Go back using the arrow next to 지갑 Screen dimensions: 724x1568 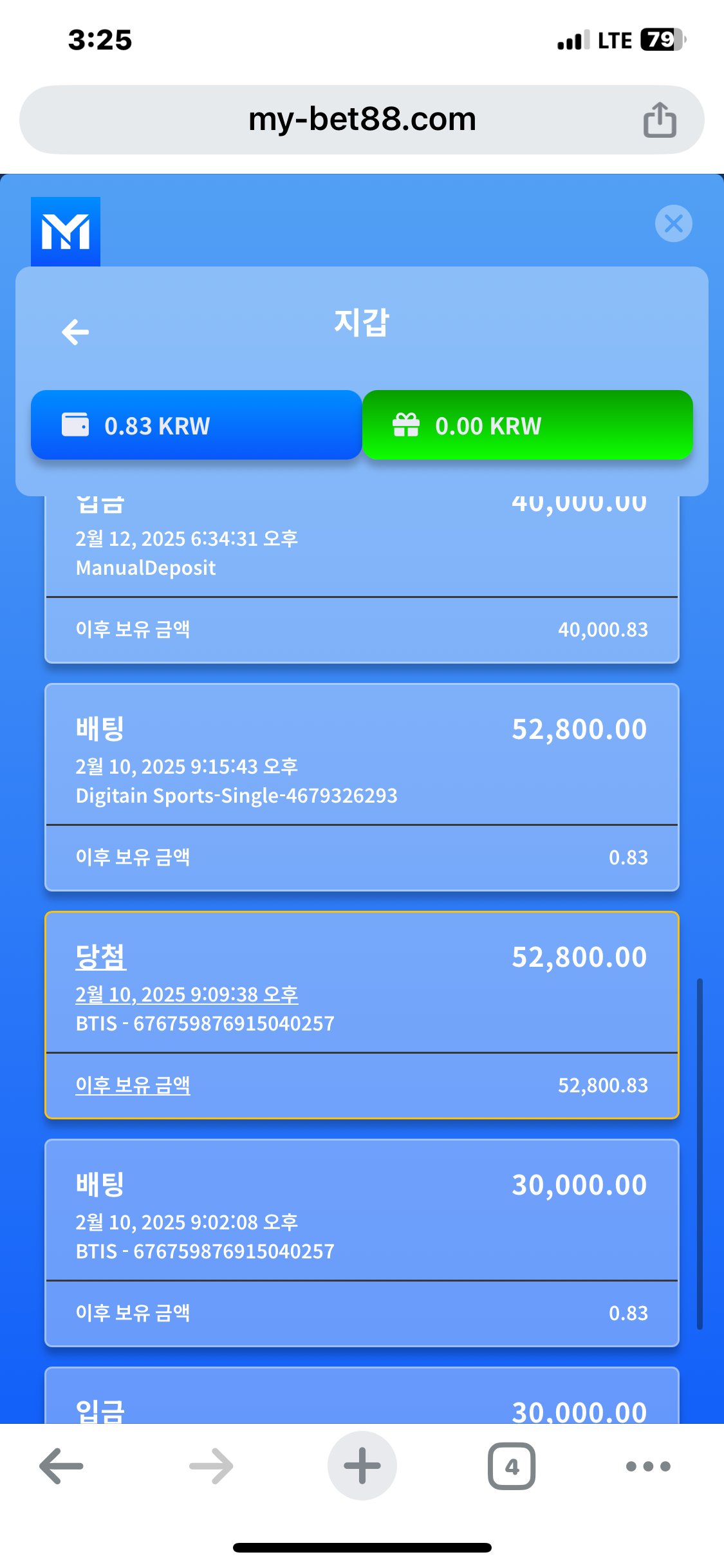75,332
